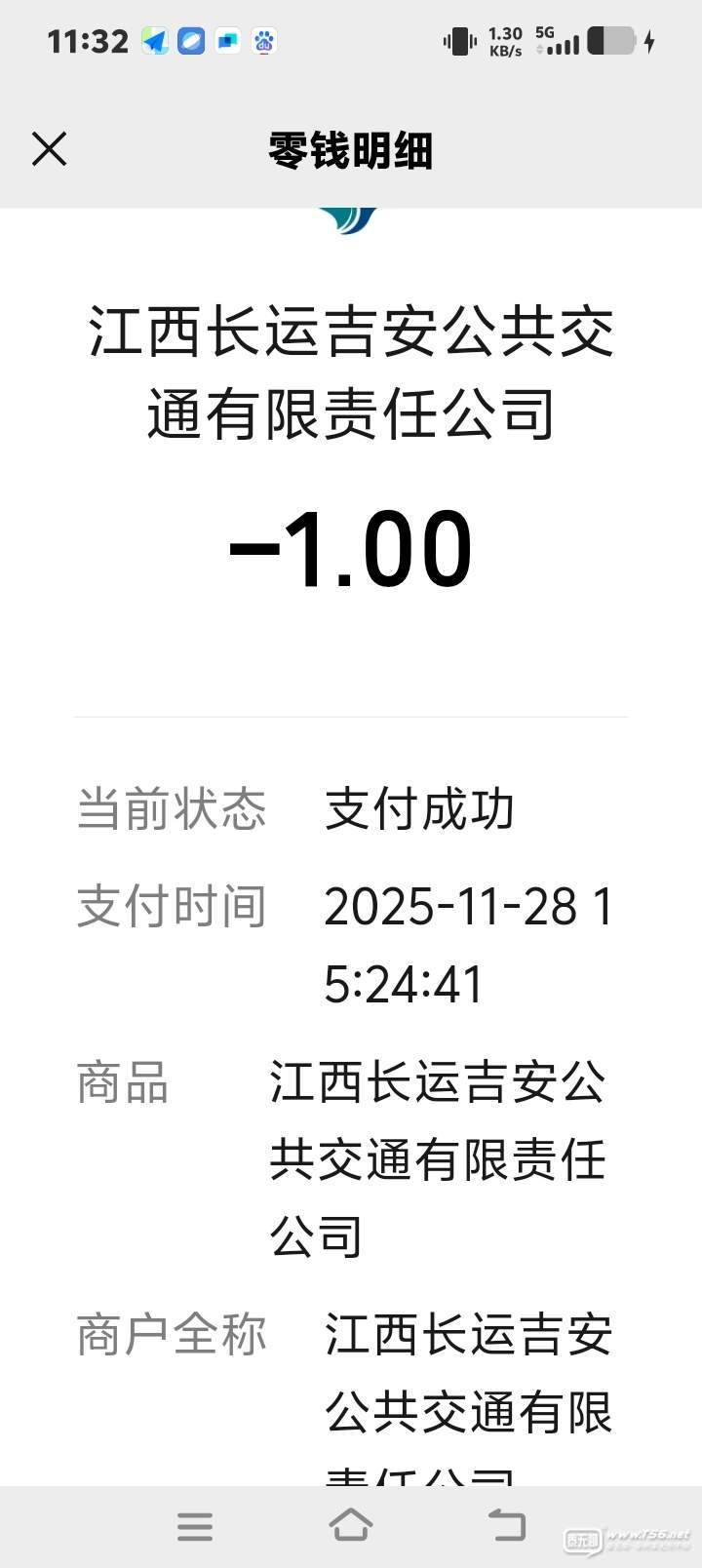Open the system recent apps menu

(x=195, y=1525)
